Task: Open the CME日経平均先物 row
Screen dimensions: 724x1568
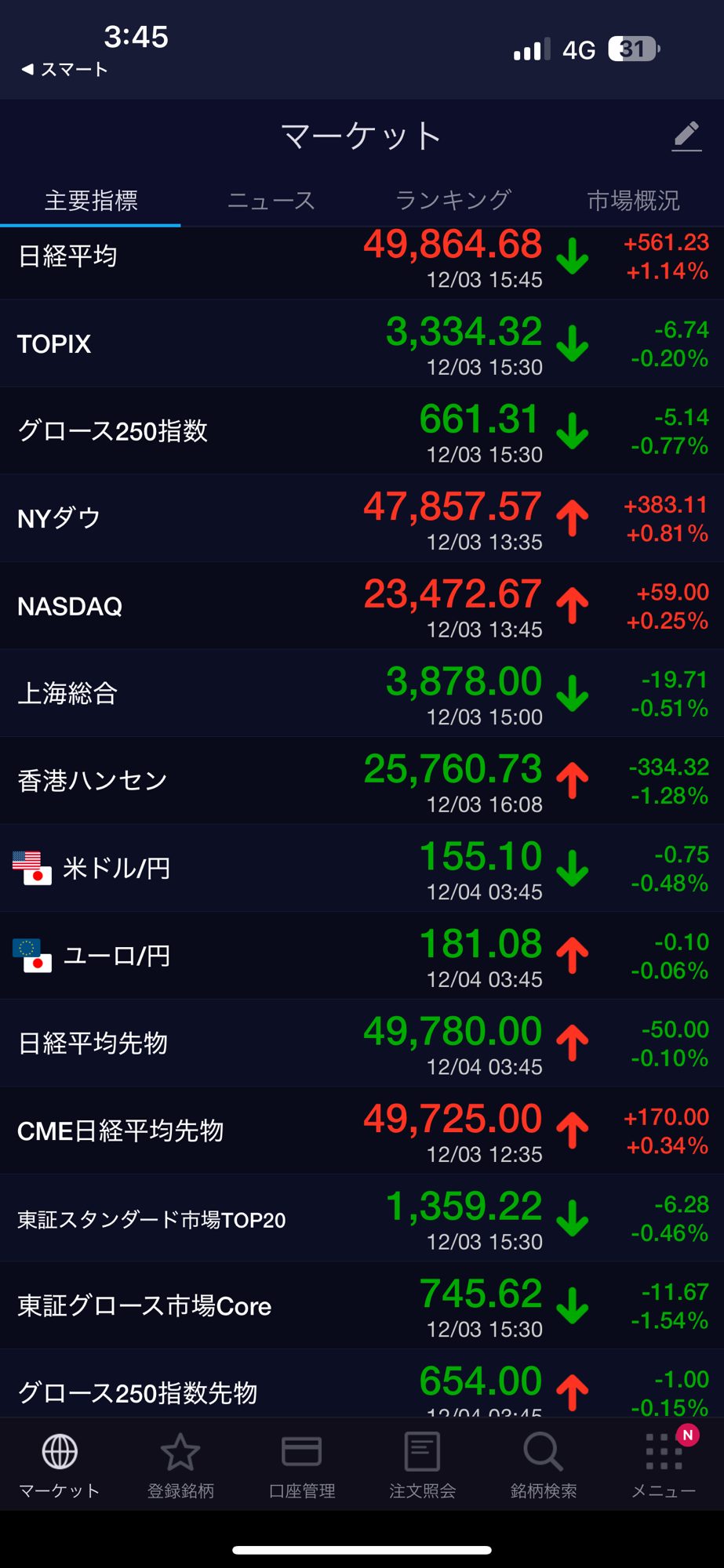Action: click(361, 1131)
